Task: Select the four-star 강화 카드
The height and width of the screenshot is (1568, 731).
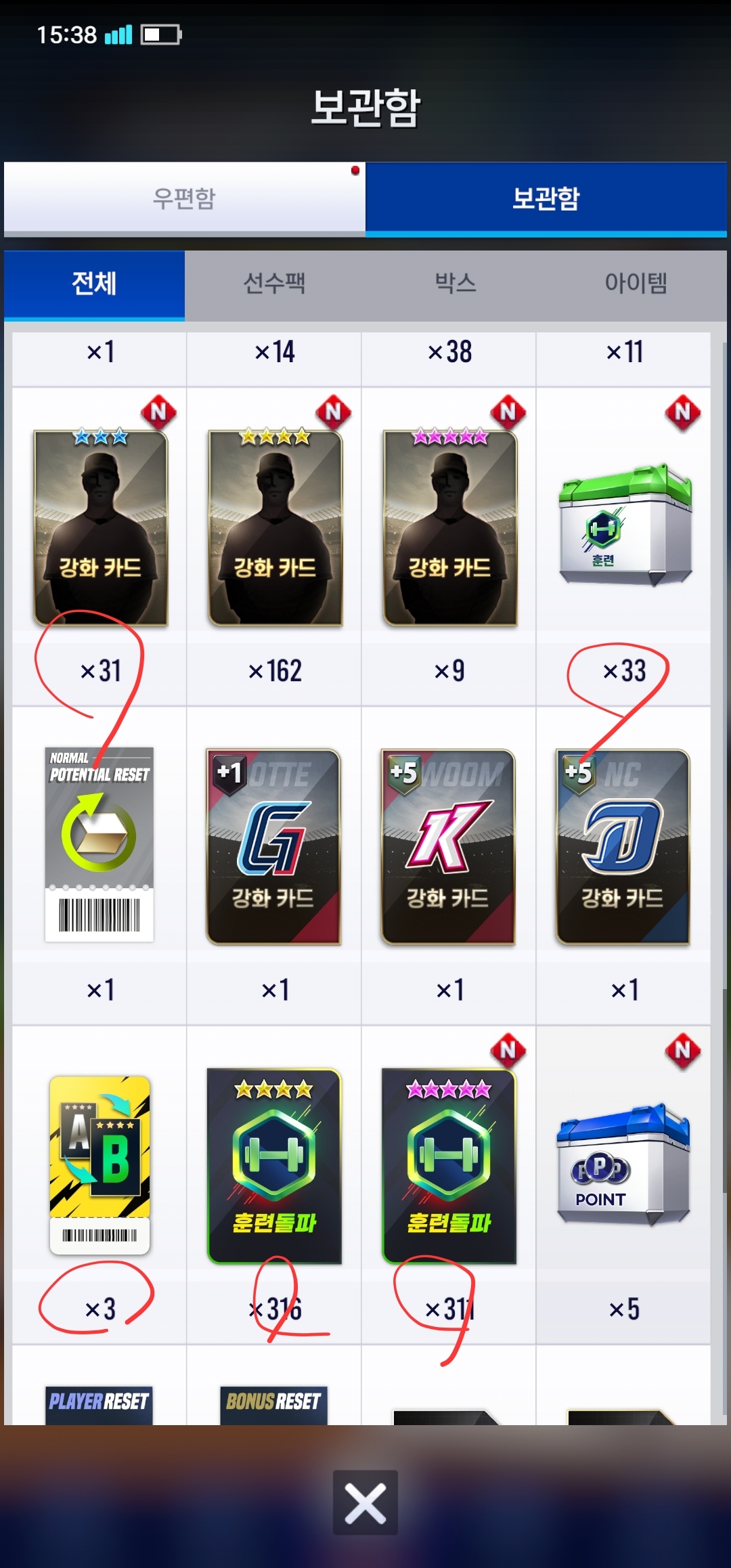Action: tap(275, 527)
